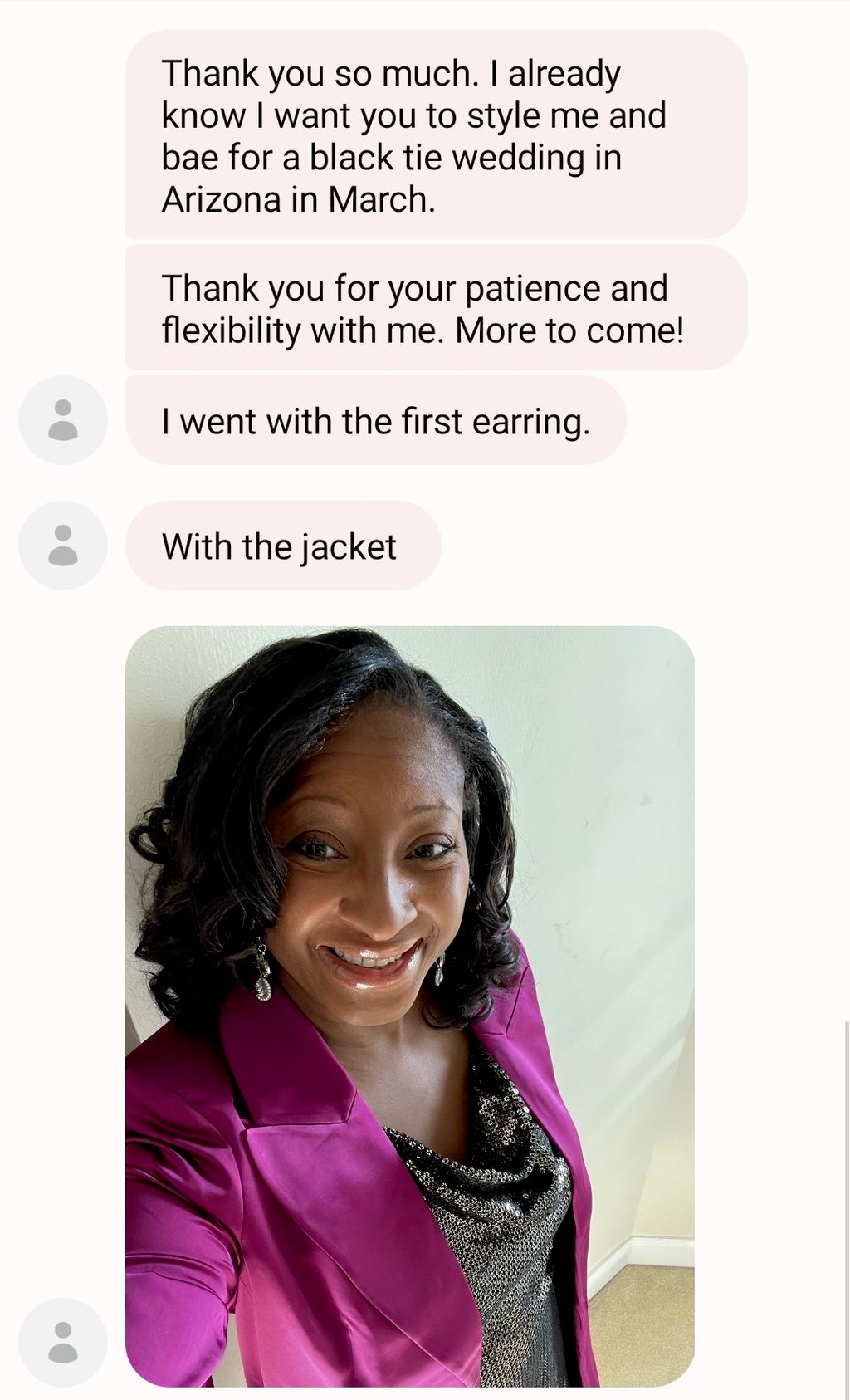The image size is (850, 1400).
Task: Open the photo sent after 'With the jacket'
Action: pos(409,1005)
